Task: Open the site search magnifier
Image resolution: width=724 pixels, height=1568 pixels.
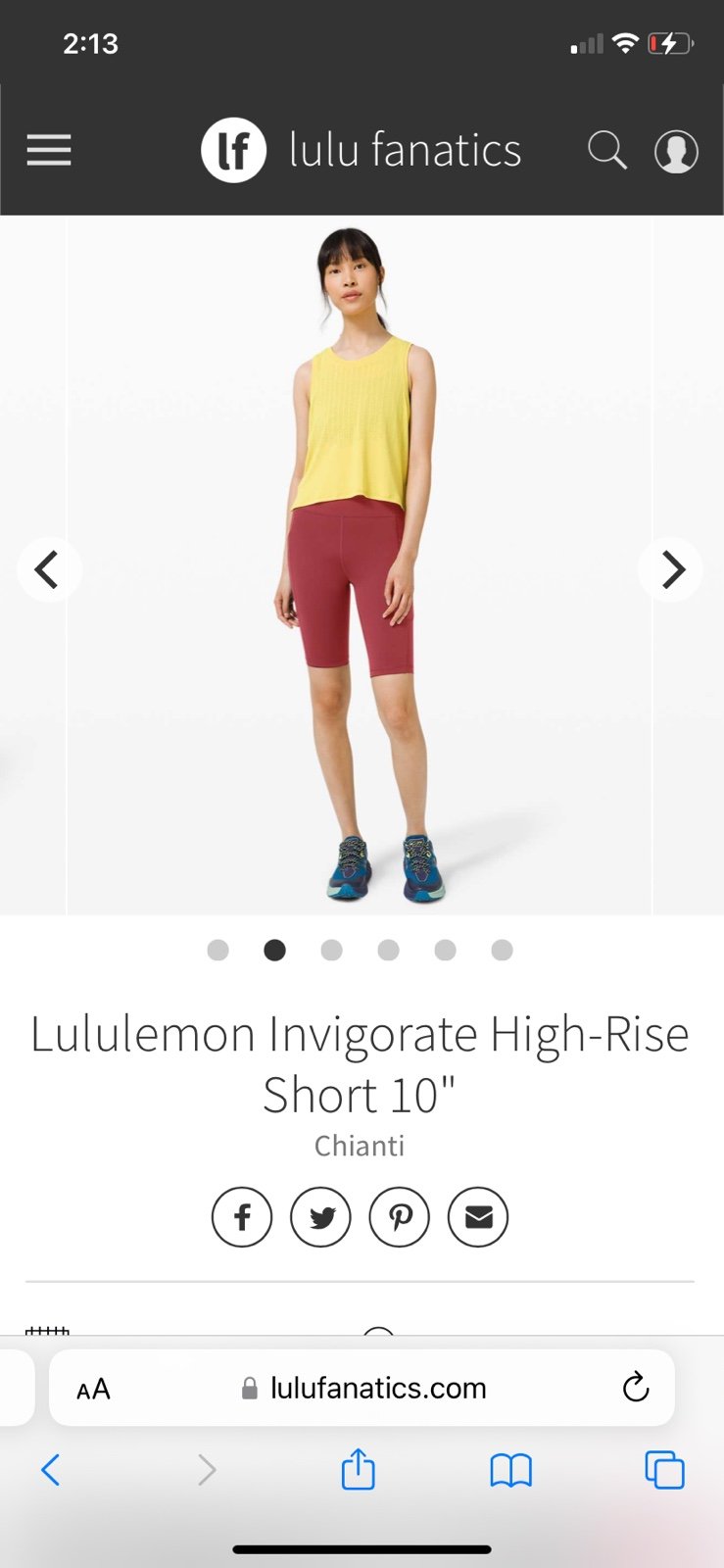Action: (x=607, y=151)
